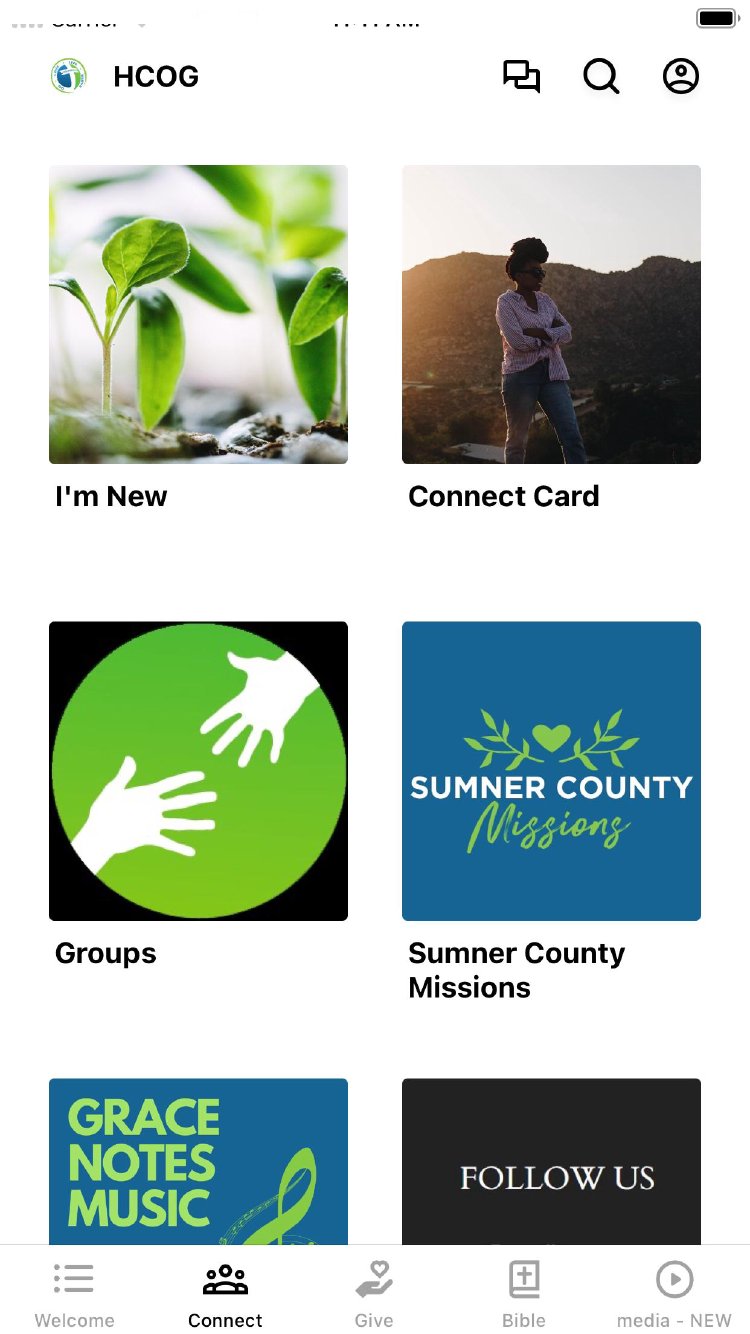This screenshot has height=1334, width=750.
Task: Tap the search magnifier icon
Action: coord(601,77)
